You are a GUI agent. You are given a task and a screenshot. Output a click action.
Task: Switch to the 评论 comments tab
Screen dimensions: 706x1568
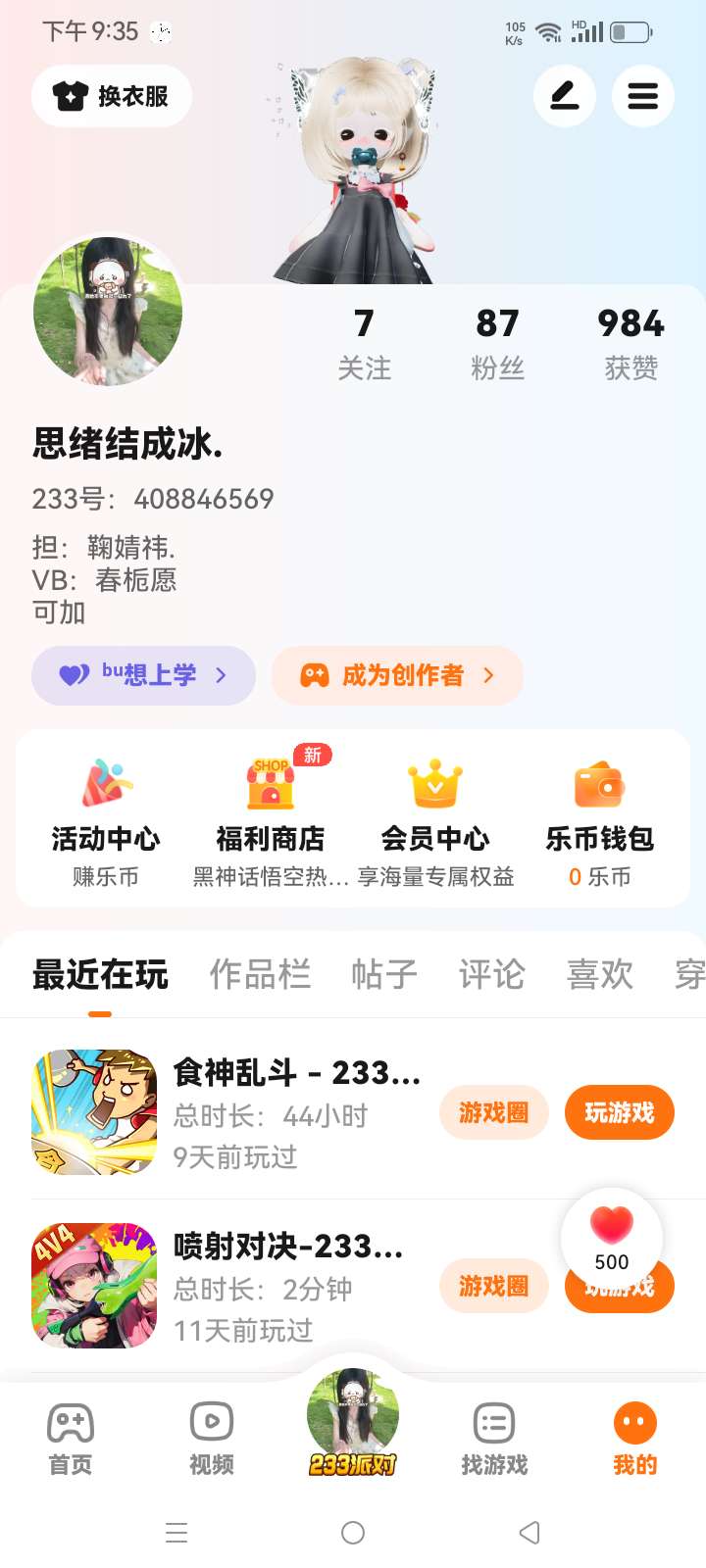pyautogui.click(x=491, y=974)
